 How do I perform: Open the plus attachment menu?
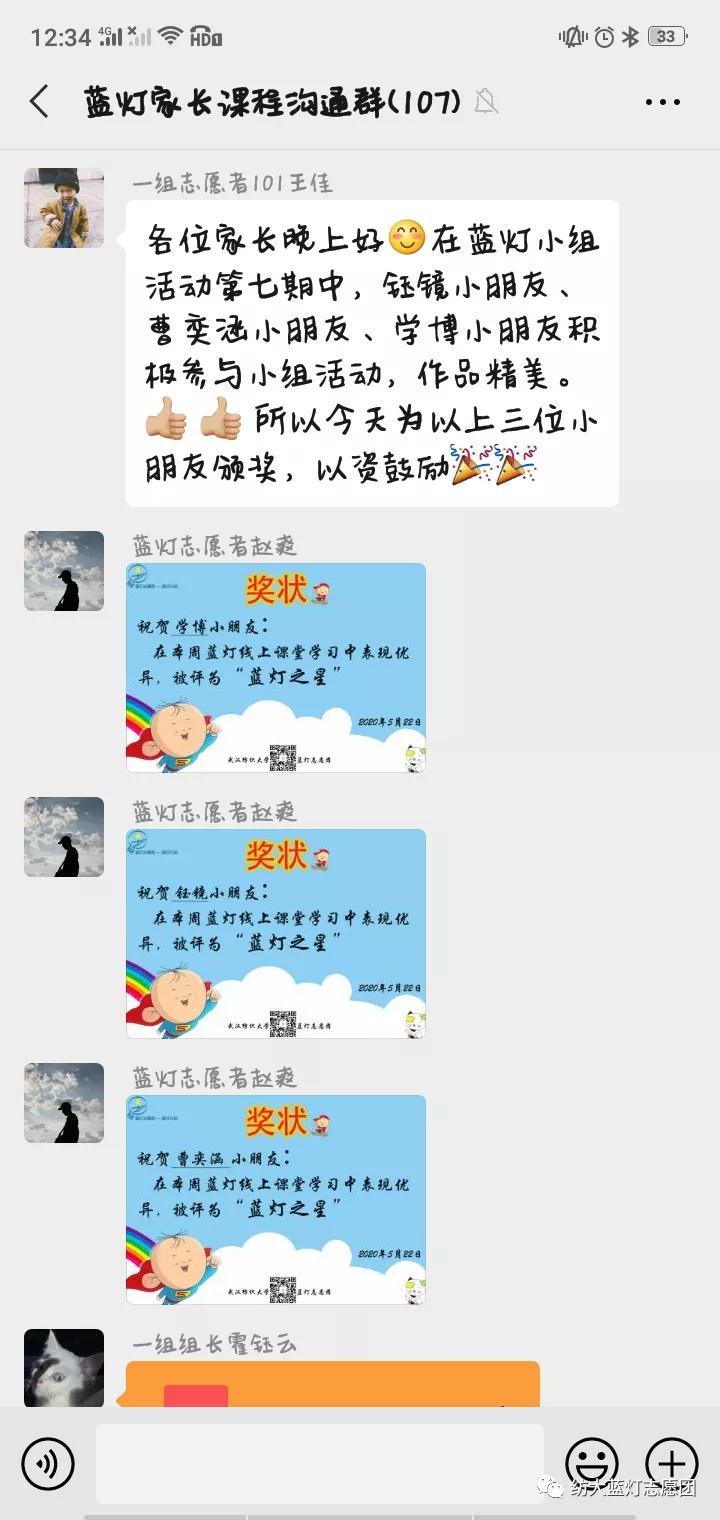pyautogui.click(x=671, y=1464)
